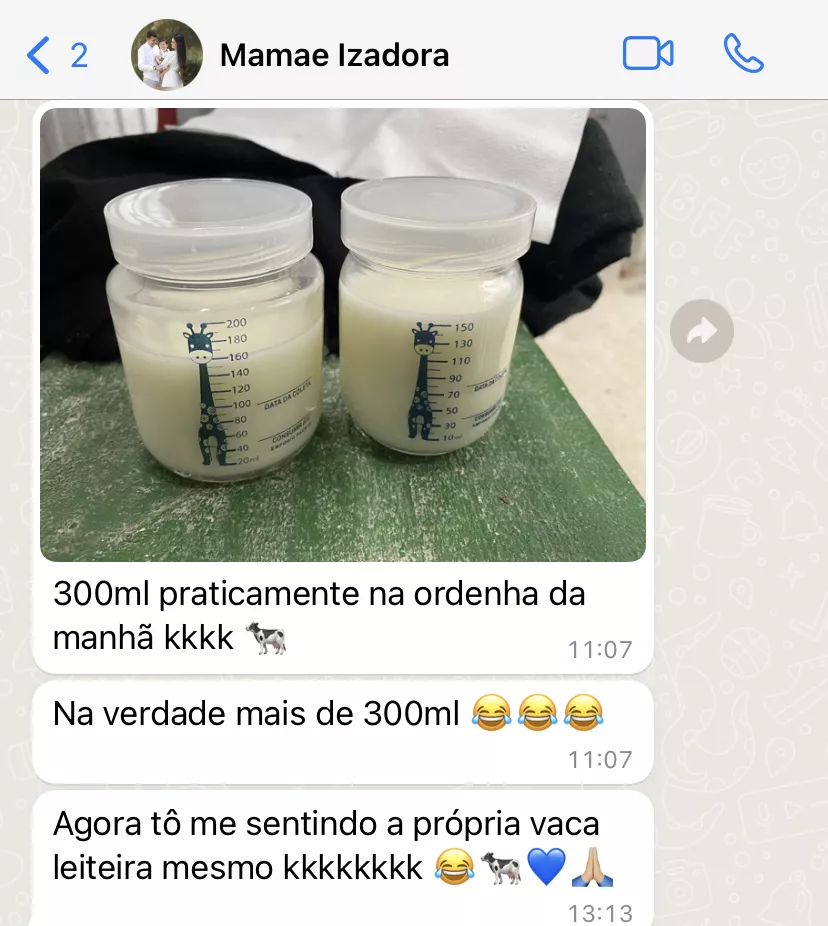Viewport: 828px width, 926px height.
Task: Start a video call with Mamae Izadora
Action: 648,54
